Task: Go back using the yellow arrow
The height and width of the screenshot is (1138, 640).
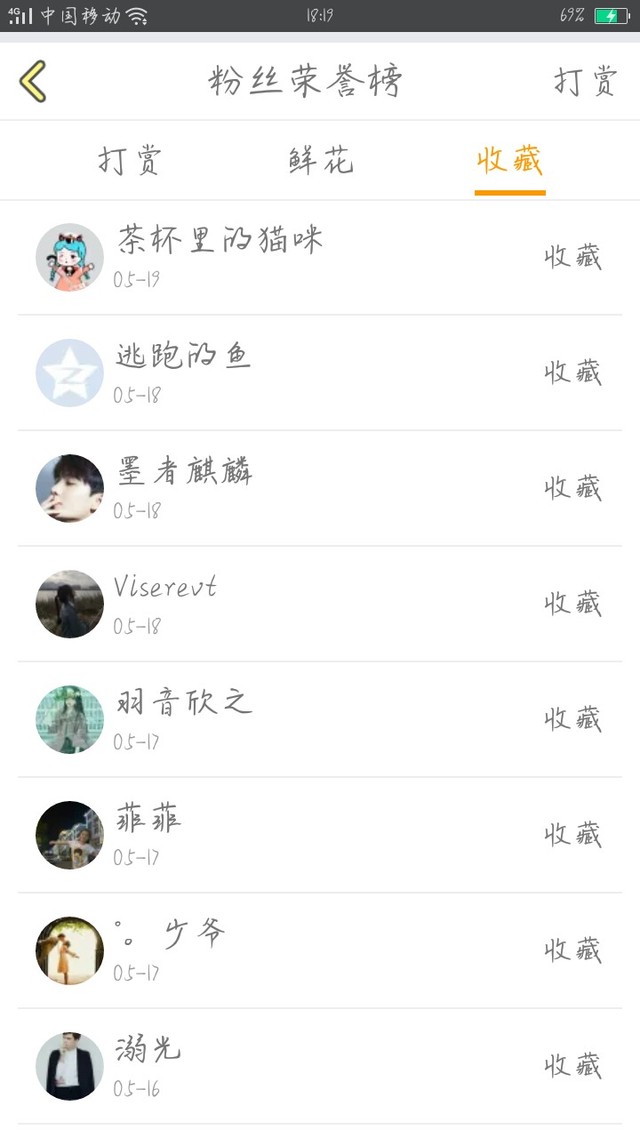Action: pos(34,81)
